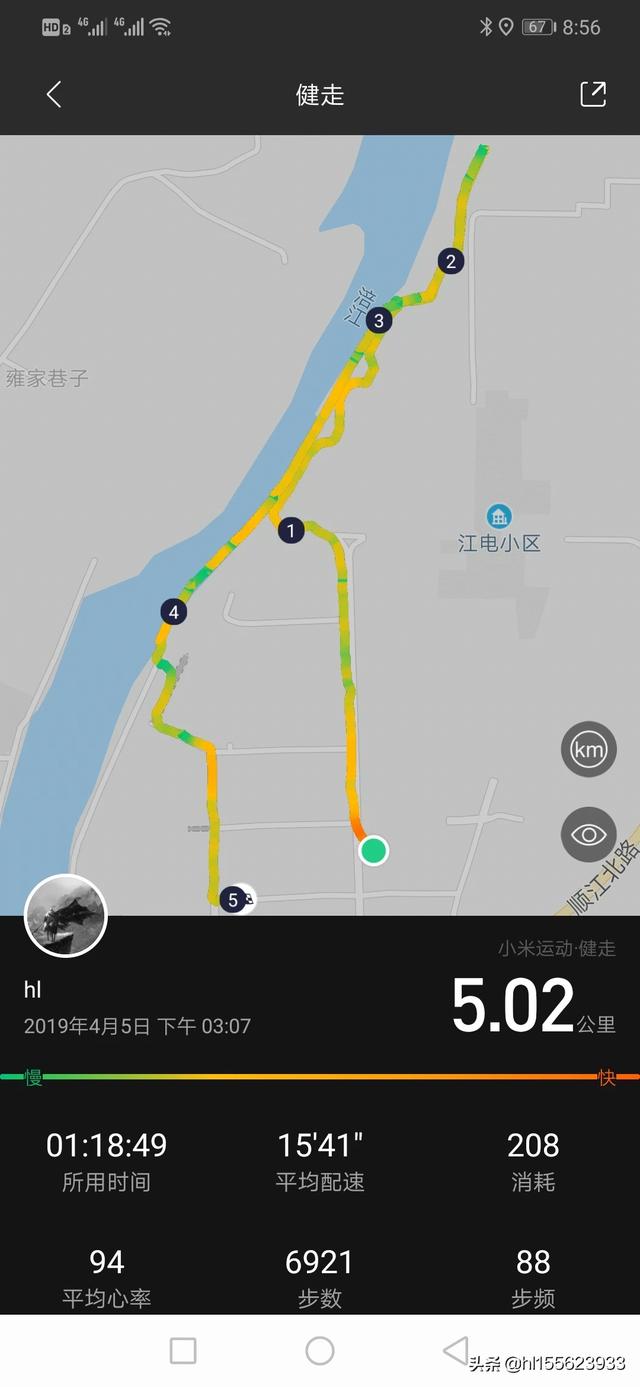
Task: Go back from the 健走 workout page
Action: (x=54, y=95)
